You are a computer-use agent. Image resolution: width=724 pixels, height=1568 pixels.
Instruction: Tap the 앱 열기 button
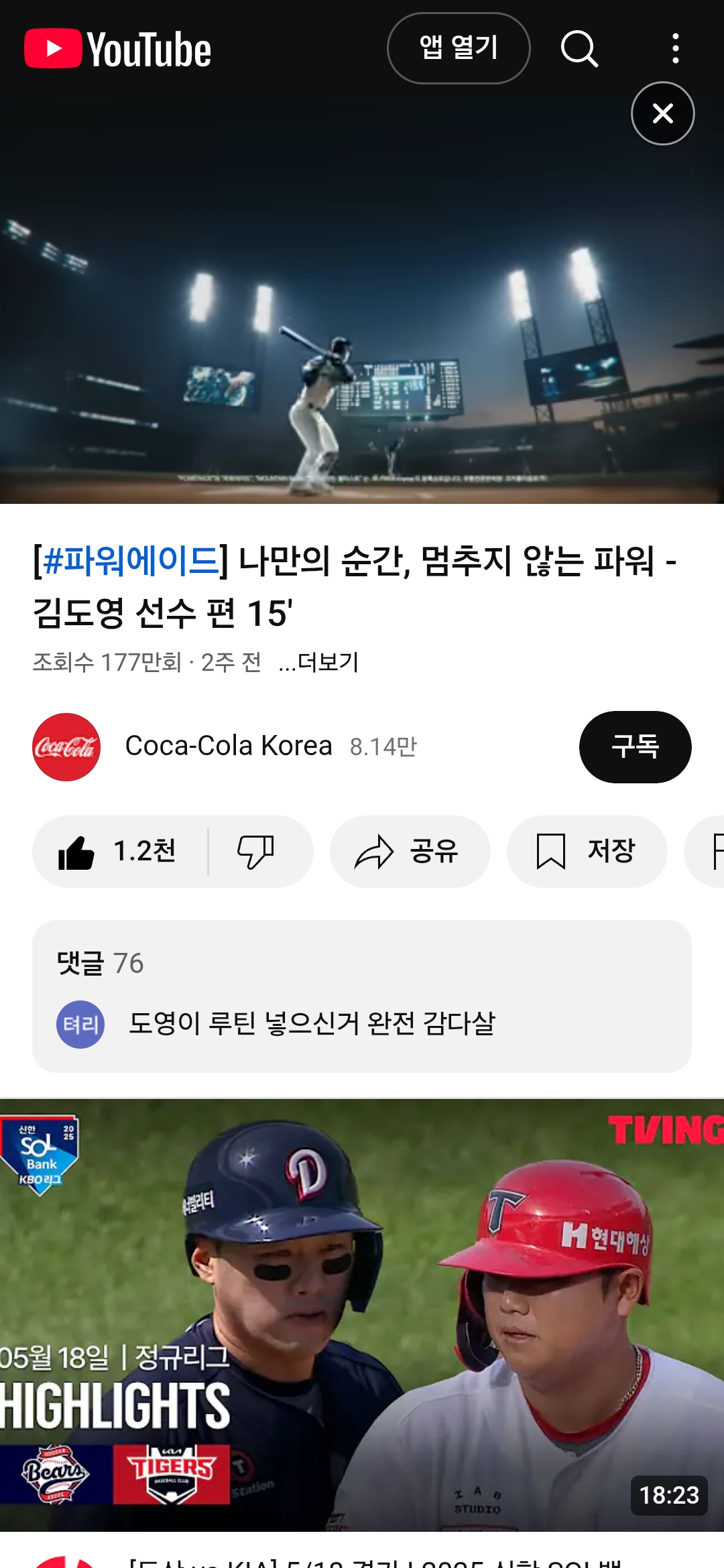coord(459,48)
